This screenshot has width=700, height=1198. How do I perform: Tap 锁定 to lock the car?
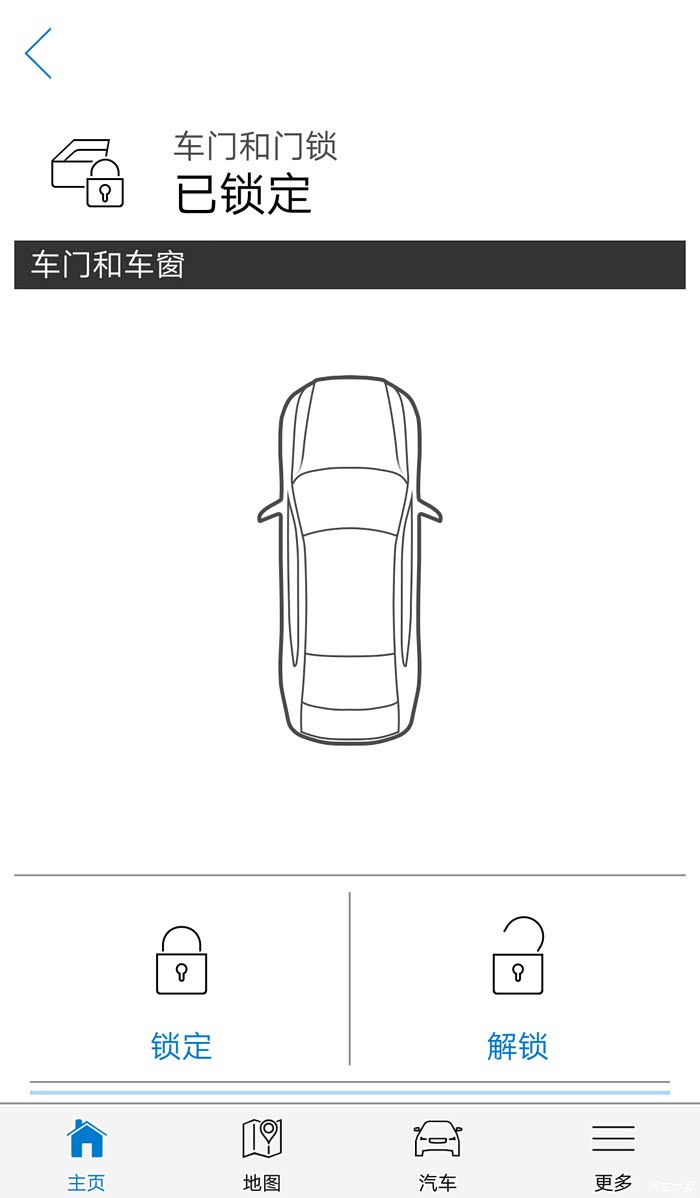pyautogui.click(x=181, y=990)
